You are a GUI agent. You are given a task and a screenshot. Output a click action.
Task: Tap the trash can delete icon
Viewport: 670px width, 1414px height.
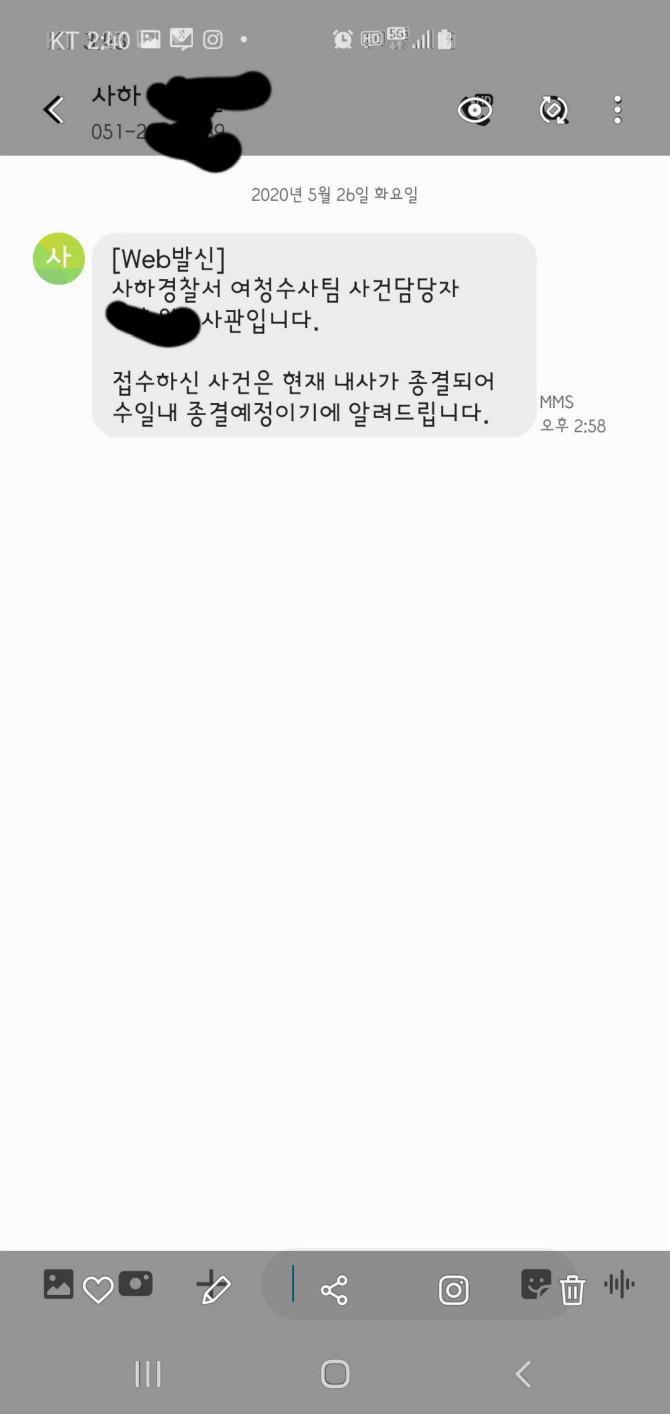coord(572,1290)
